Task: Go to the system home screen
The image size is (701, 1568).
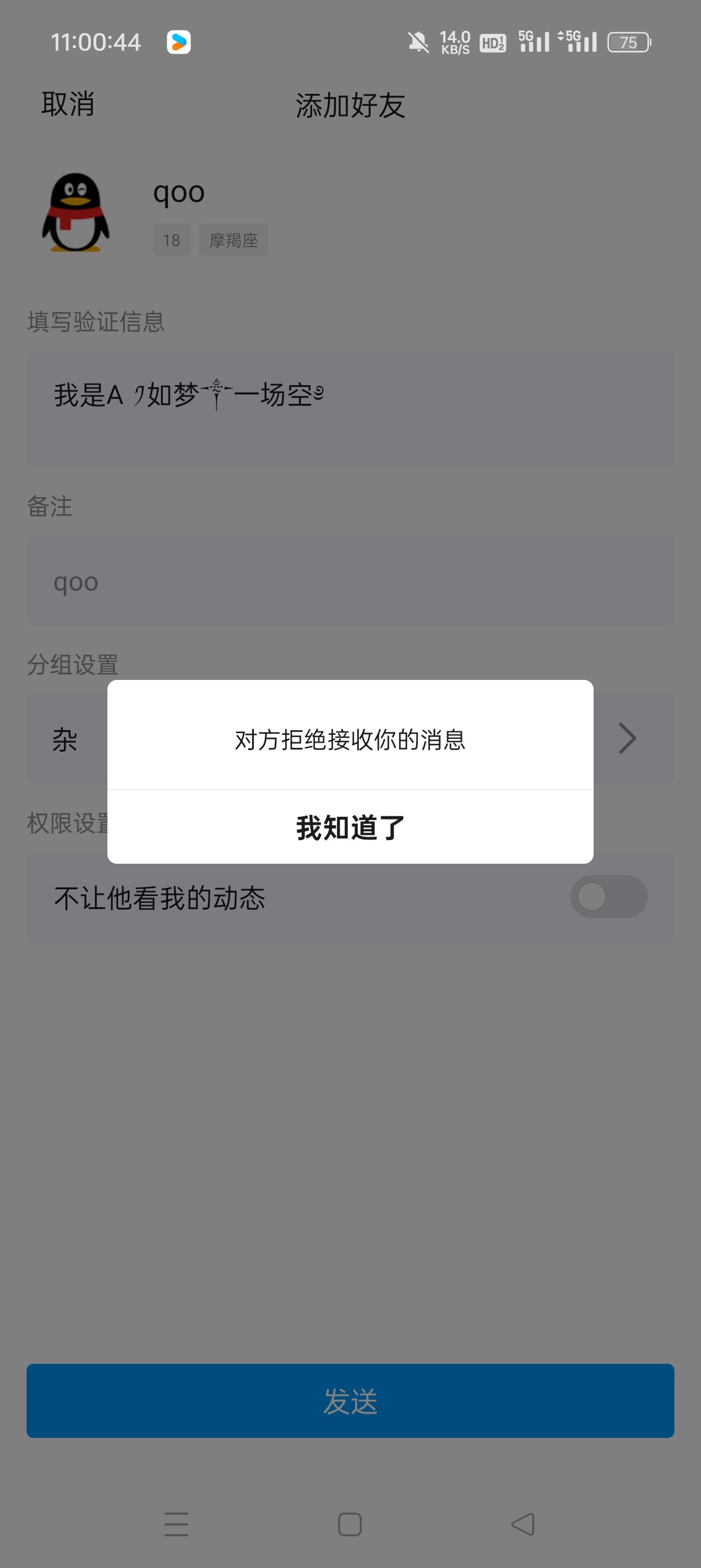Action: coord(350,1523)
